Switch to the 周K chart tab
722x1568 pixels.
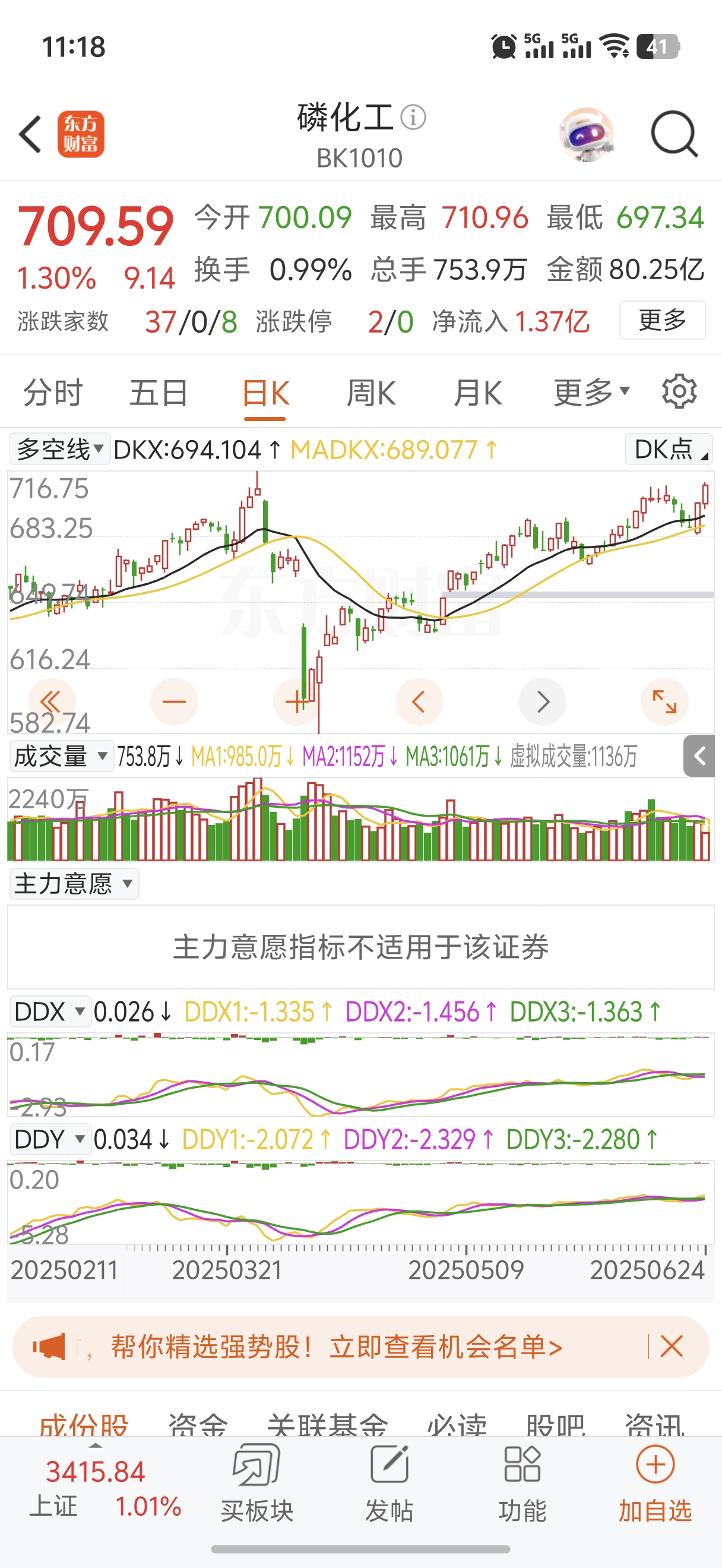coord(370,393)
